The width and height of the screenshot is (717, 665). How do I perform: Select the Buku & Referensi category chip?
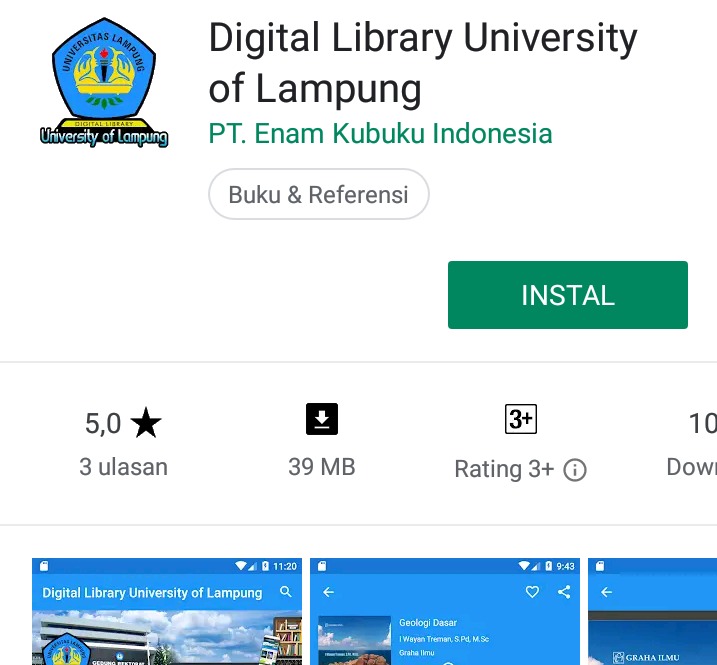pos(318,194)
